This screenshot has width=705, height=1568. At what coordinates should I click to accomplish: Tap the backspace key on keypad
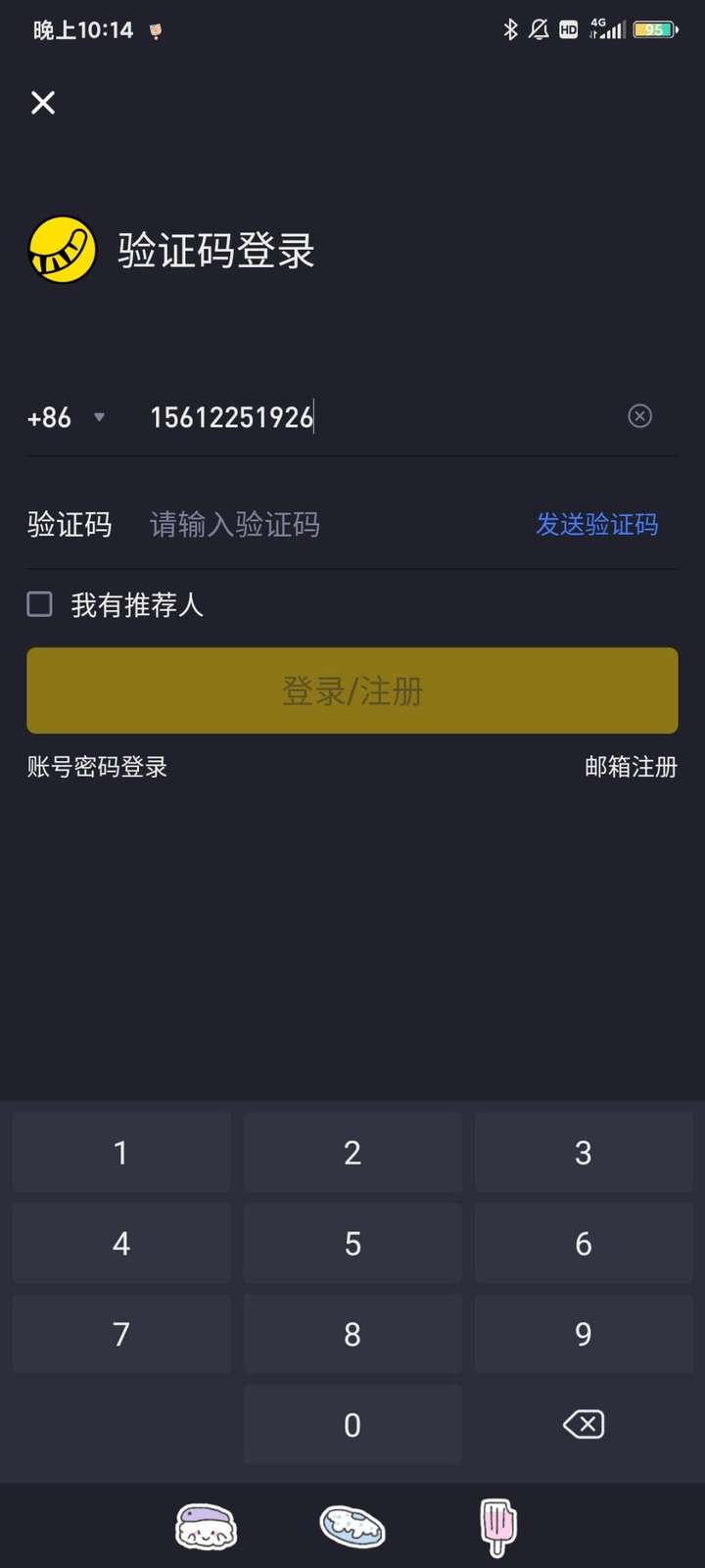(584, 1425)
